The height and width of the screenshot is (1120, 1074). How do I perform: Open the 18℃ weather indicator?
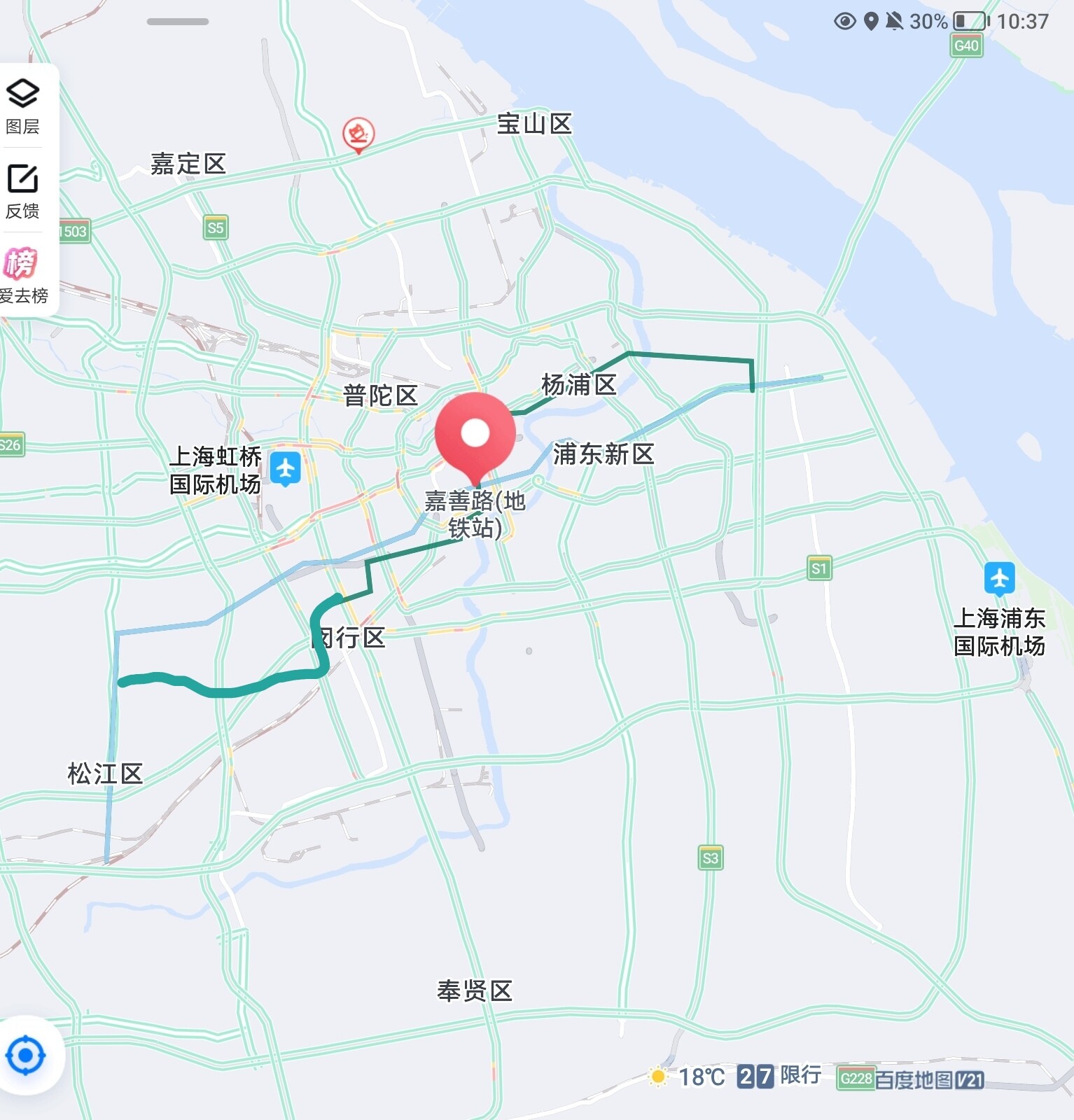688,1076
